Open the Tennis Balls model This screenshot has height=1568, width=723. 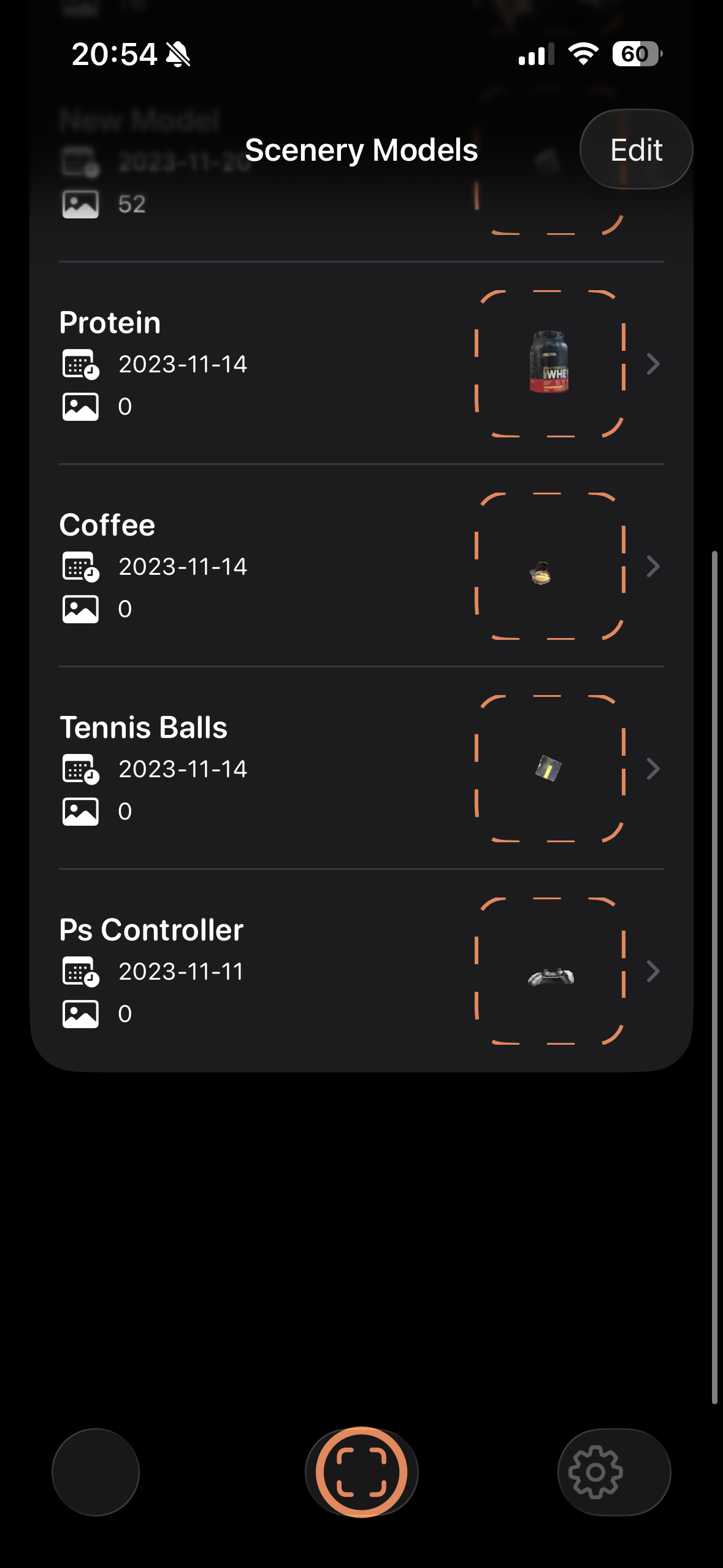pos(361,769)
